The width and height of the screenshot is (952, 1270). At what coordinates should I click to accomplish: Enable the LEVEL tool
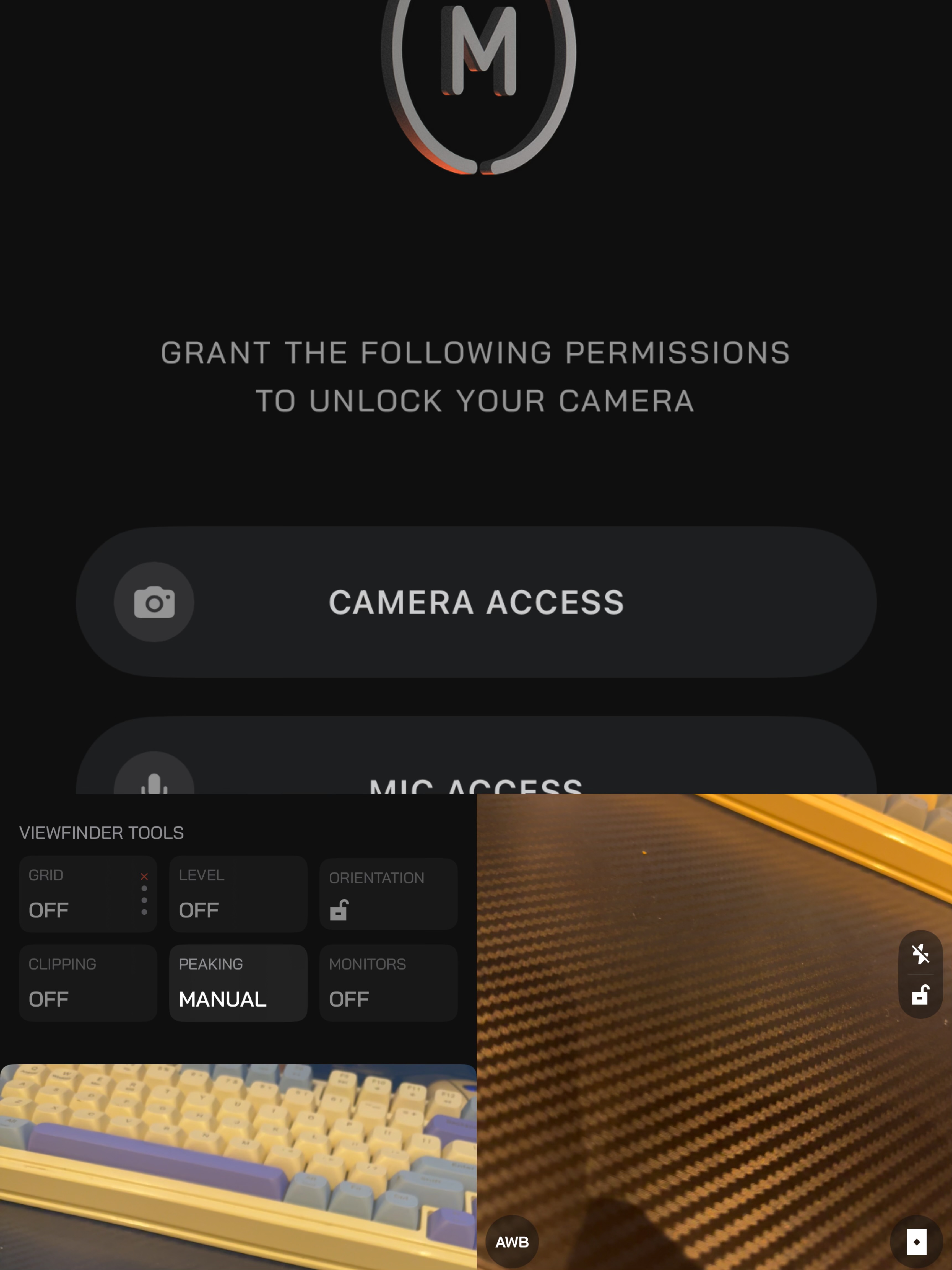[238, 894]
